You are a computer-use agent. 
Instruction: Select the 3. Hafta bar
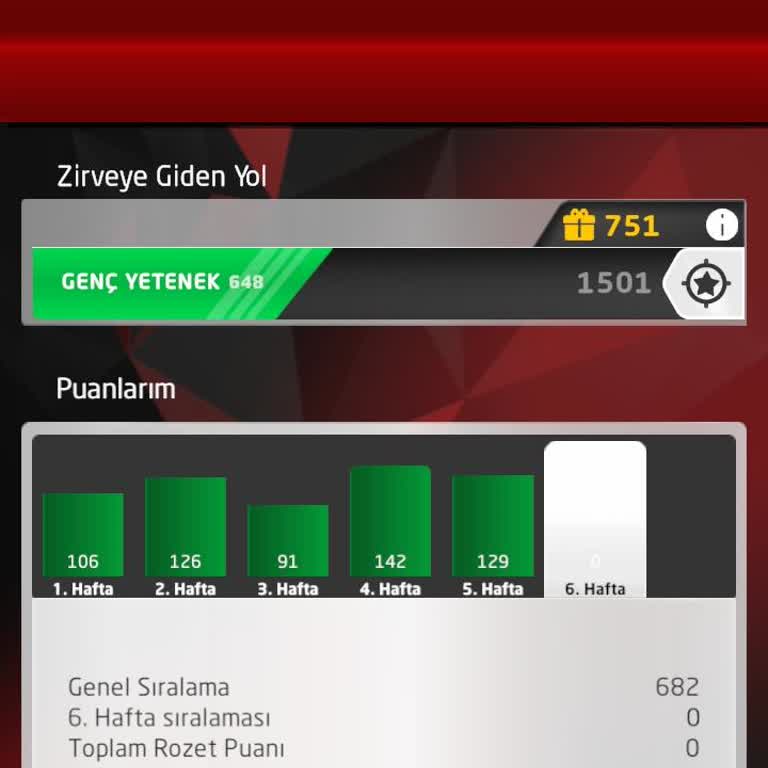[x=288, y=545]
